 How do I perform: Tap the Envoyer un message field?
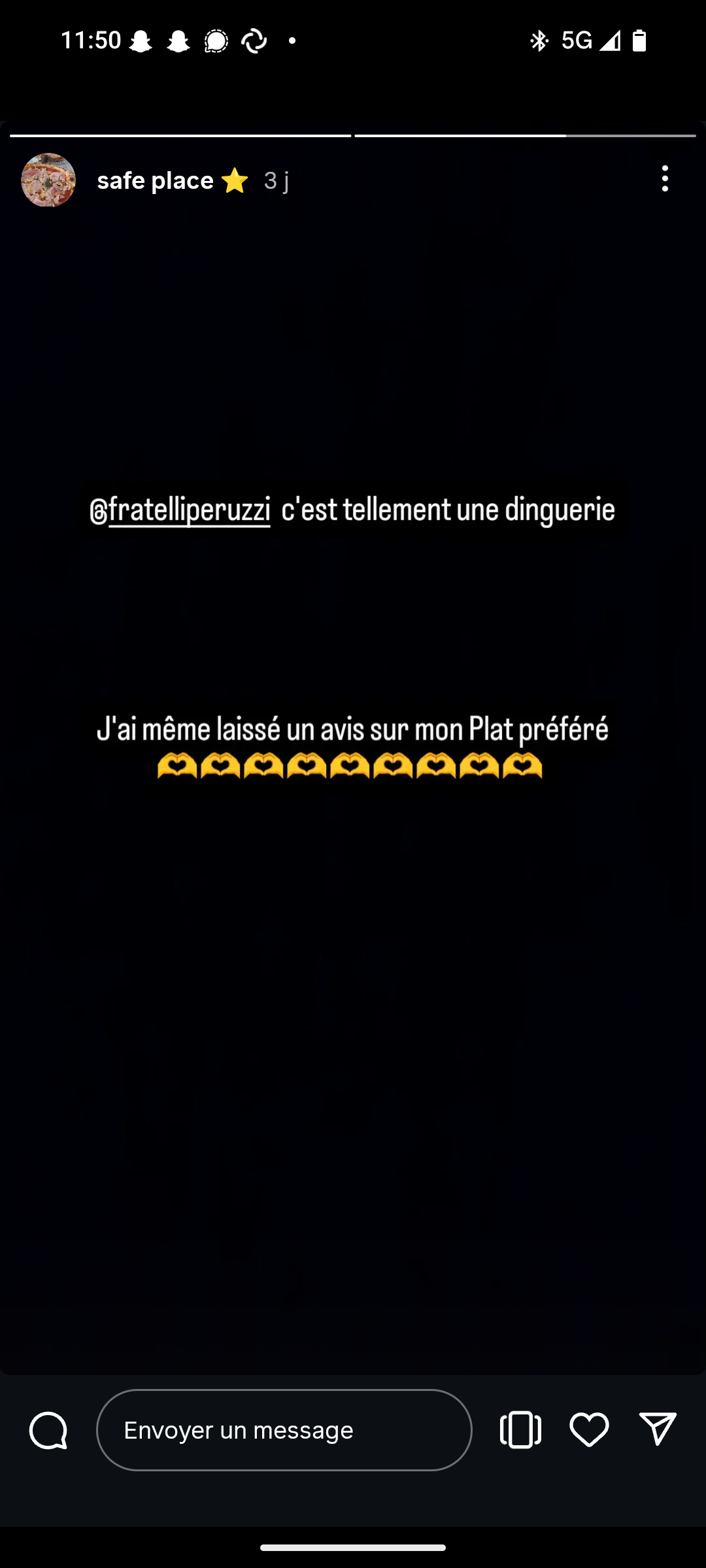pos(284,1430)
